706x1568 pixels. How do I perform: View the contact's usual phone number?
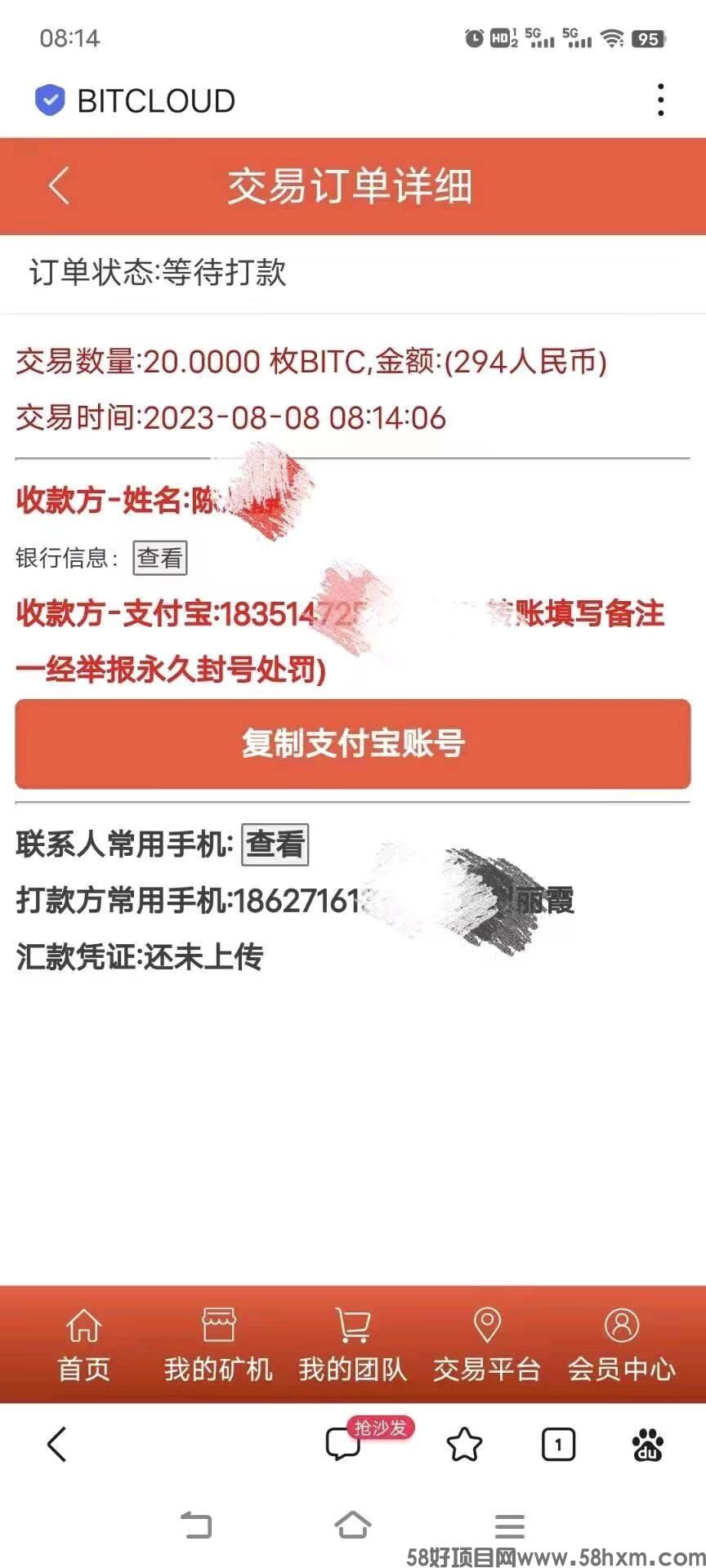coord(275,844)
